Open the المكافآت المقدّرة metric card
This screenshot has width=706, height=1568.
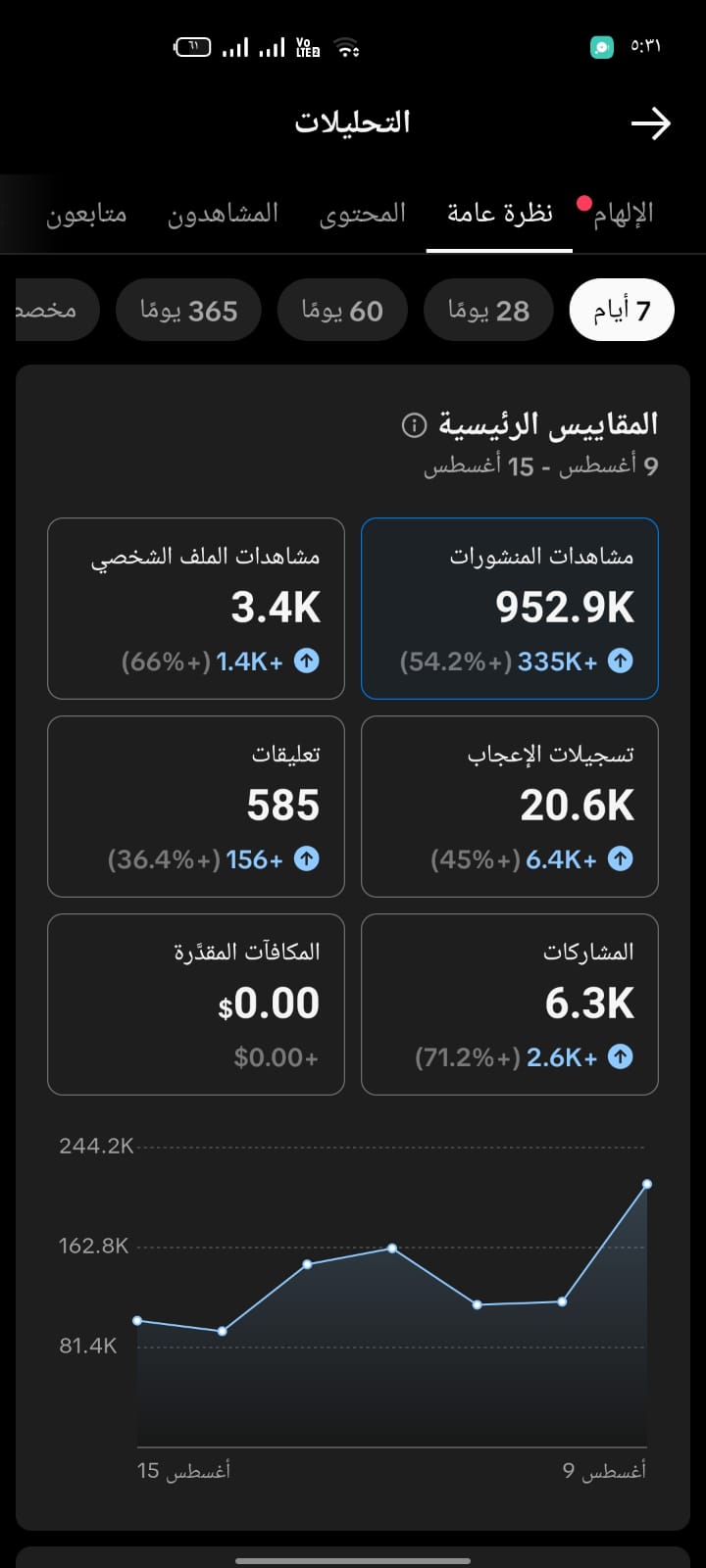(x=196, y=1004)
